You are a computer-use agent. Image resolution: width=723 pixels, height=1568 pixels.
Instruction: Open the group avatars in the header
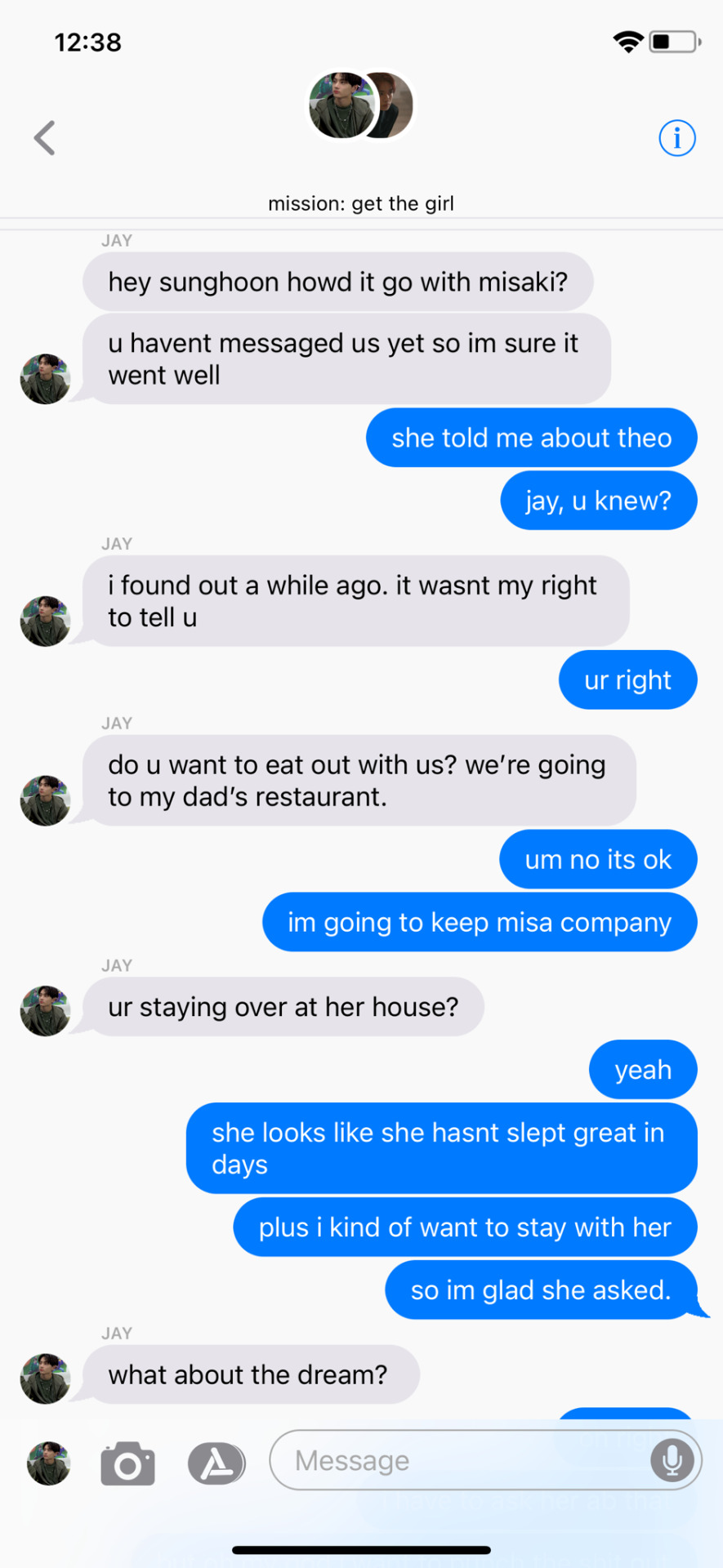(x=360, y=105)
